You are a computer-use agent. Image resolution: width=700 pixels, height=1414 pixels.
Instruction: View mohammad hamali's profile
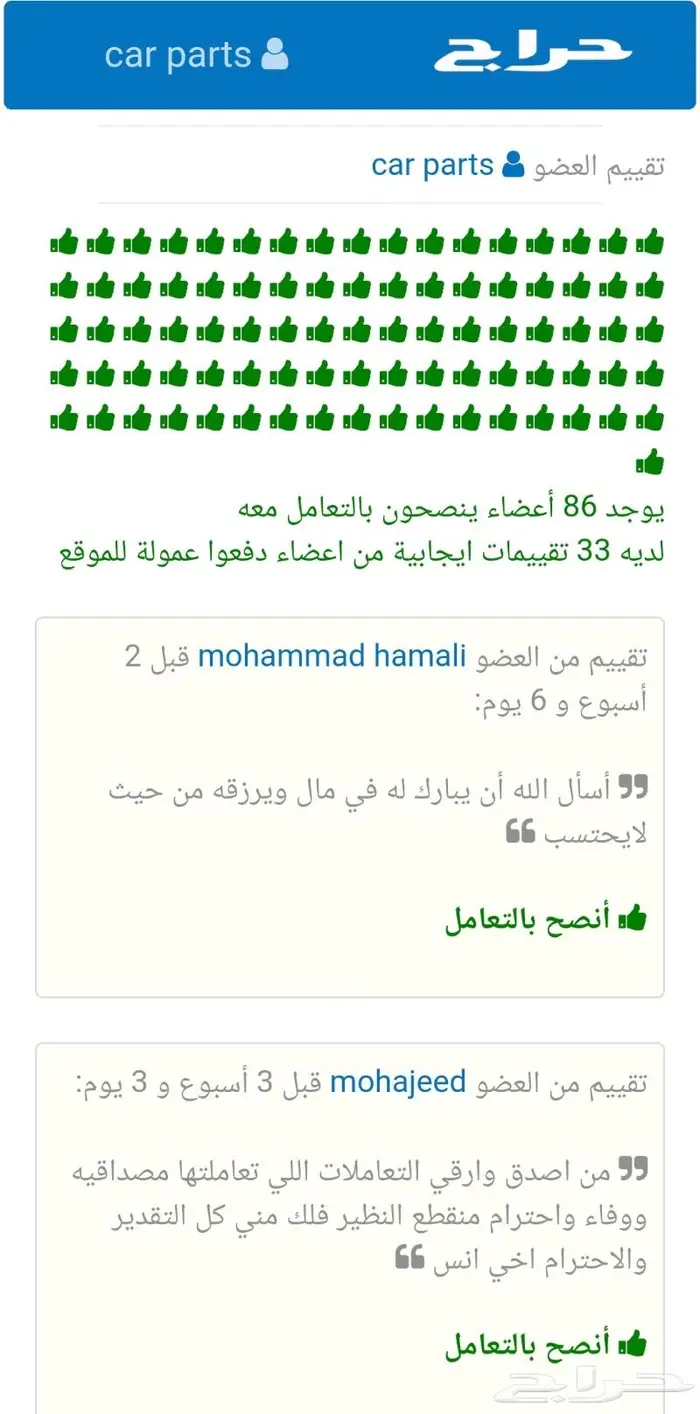pos(332,657)
